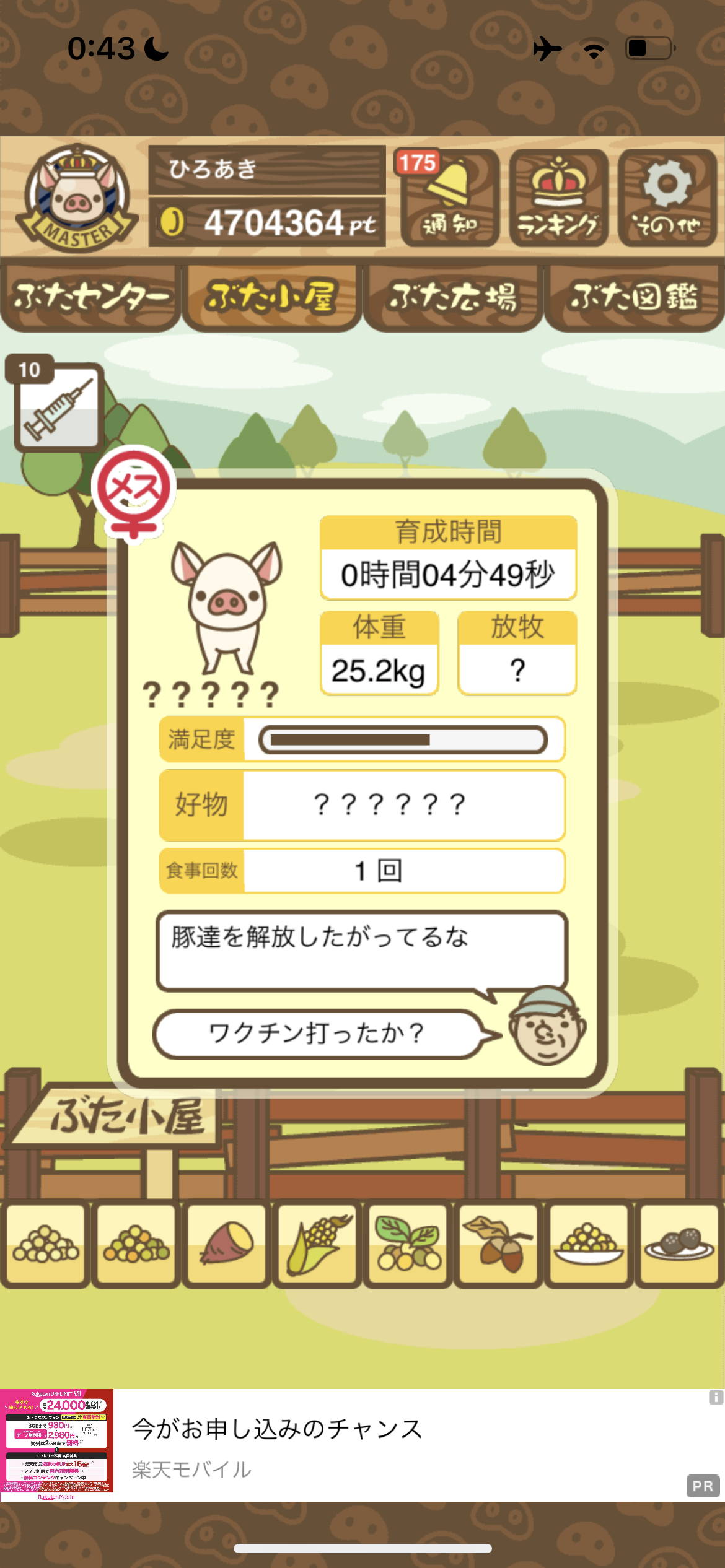
Task: Feed the pig the acorns
Action: 498,1244
